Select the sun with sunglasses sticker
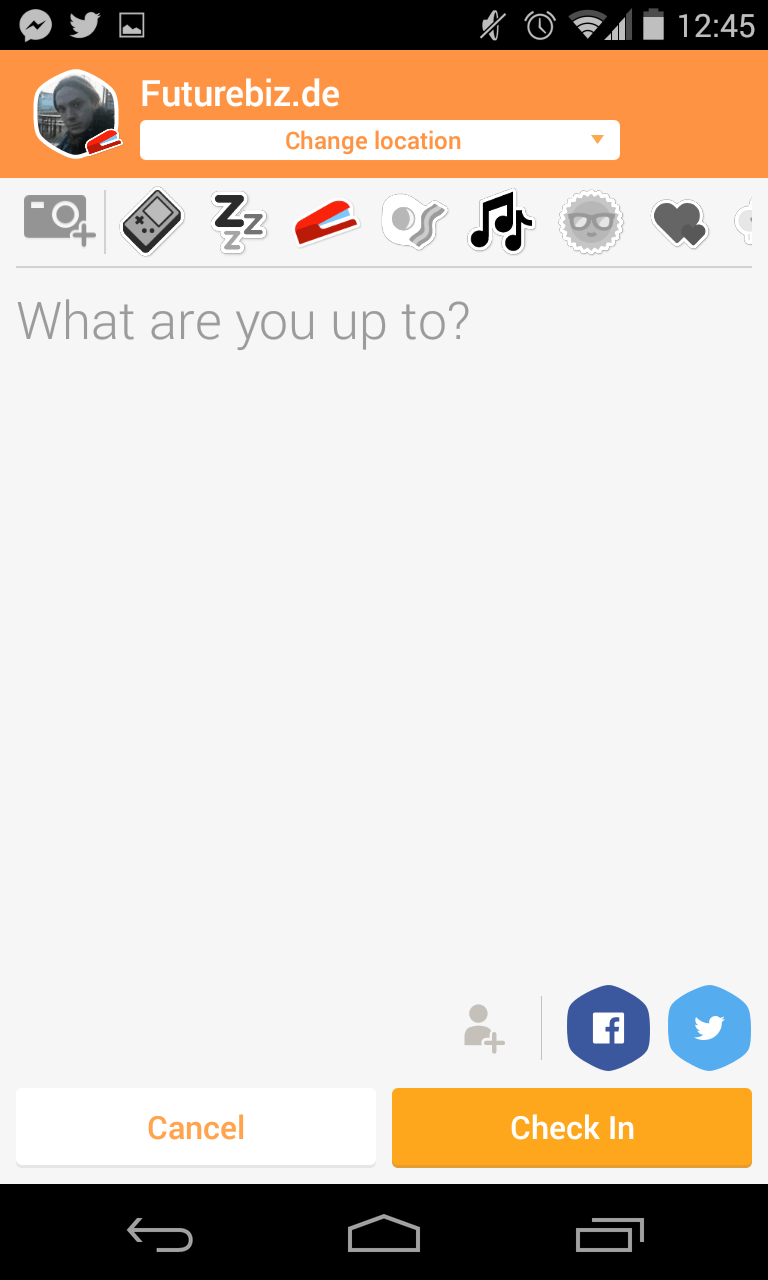The height and width of the screenshot is (1280, 768). click(590, 222)
